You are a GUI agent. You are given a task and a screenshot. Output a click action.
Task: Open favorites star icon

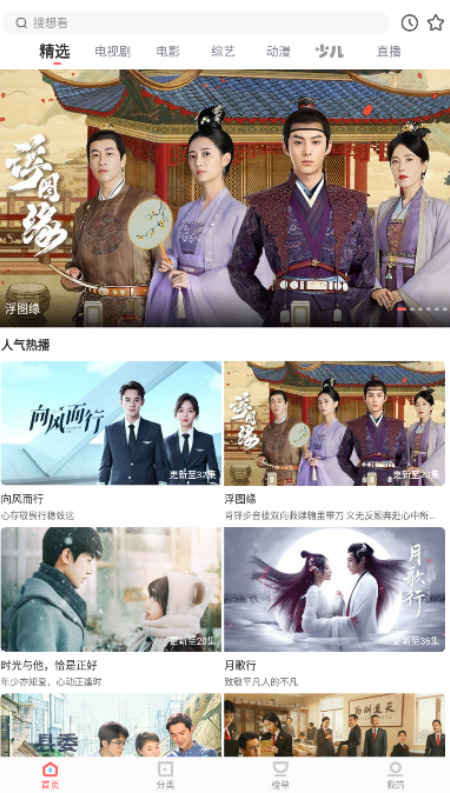[x=435, y=23]
